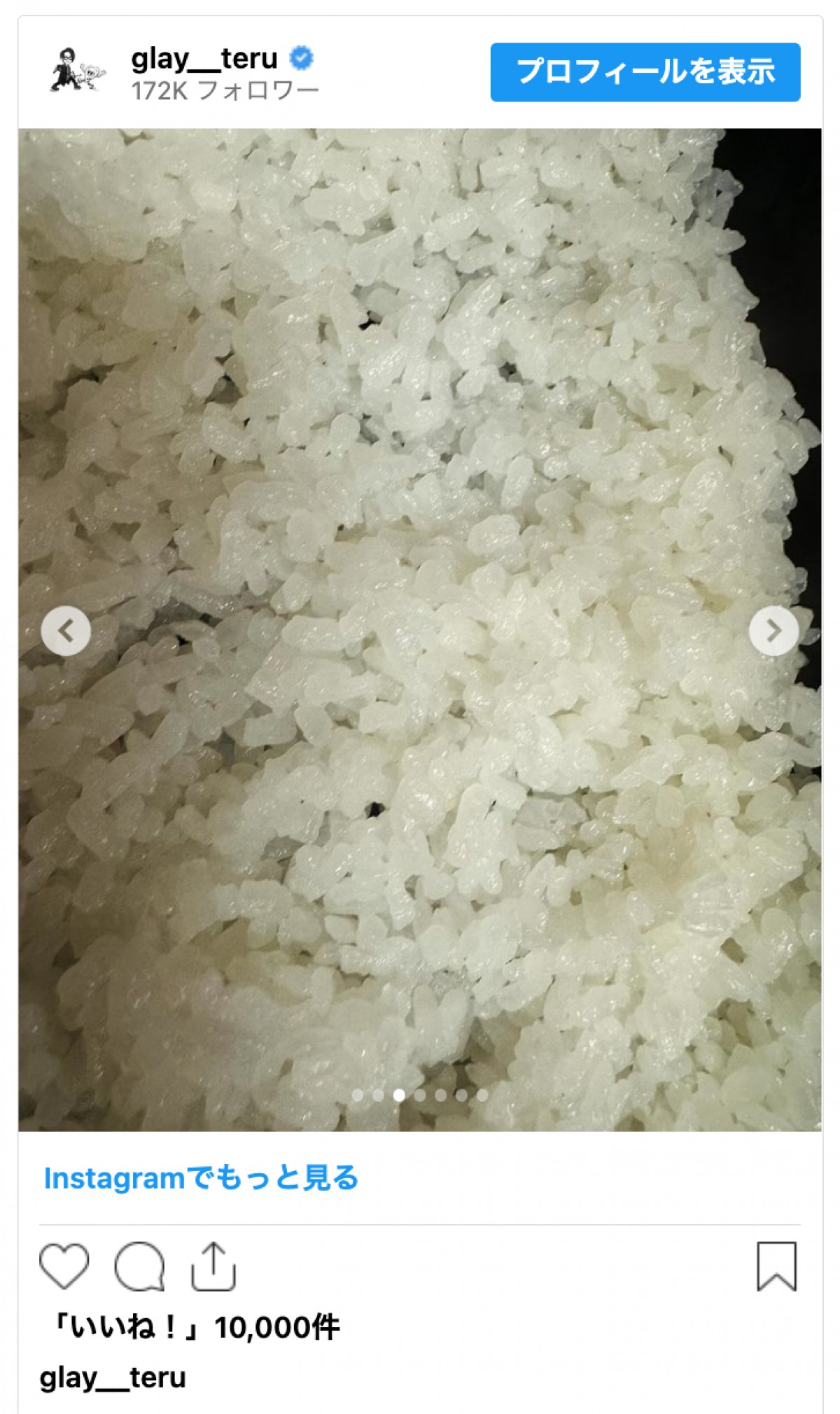Go to the previous photo arrow
Screen dimensions: 840x1414
pyautogui.click(x=66, y=631)
